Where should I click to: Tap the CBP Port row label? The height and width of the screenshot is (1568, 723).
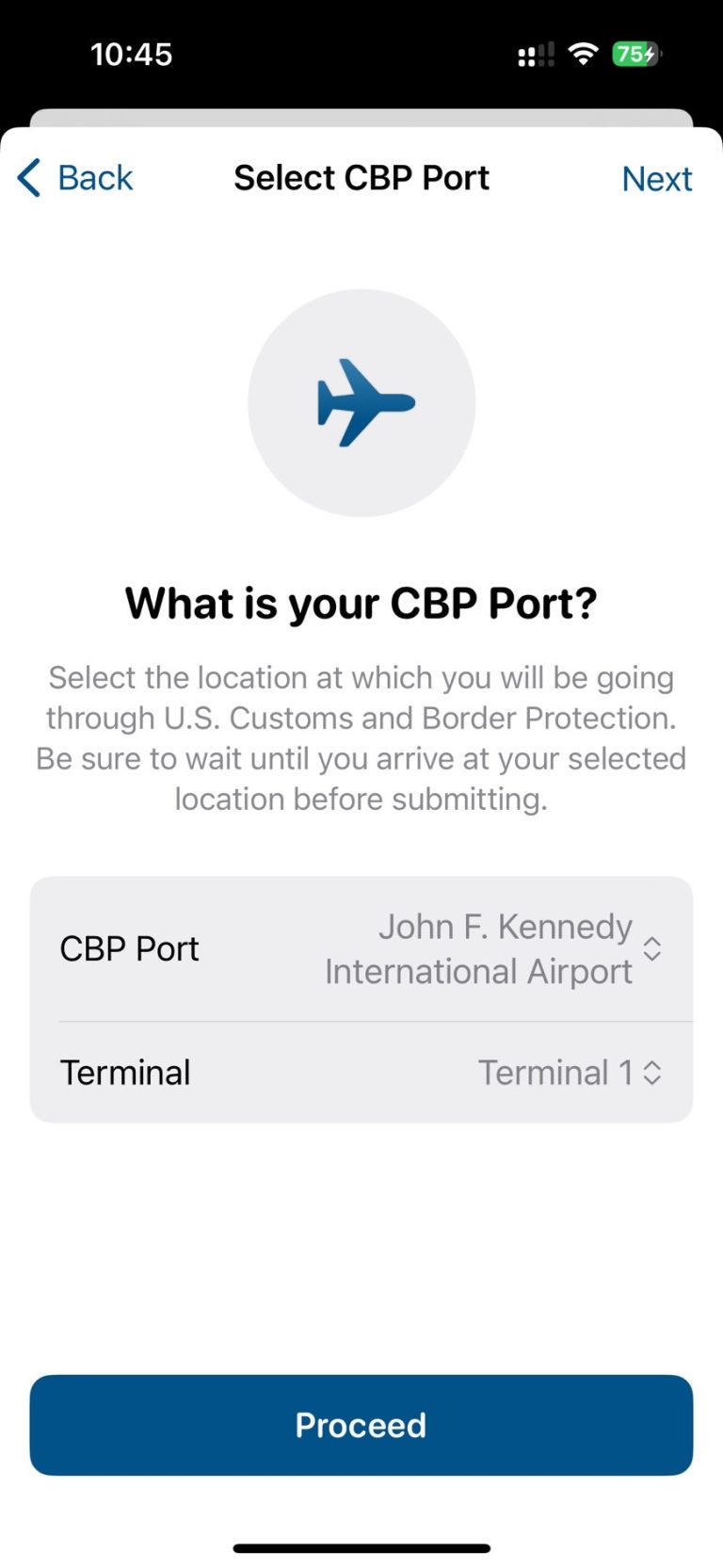129,949
